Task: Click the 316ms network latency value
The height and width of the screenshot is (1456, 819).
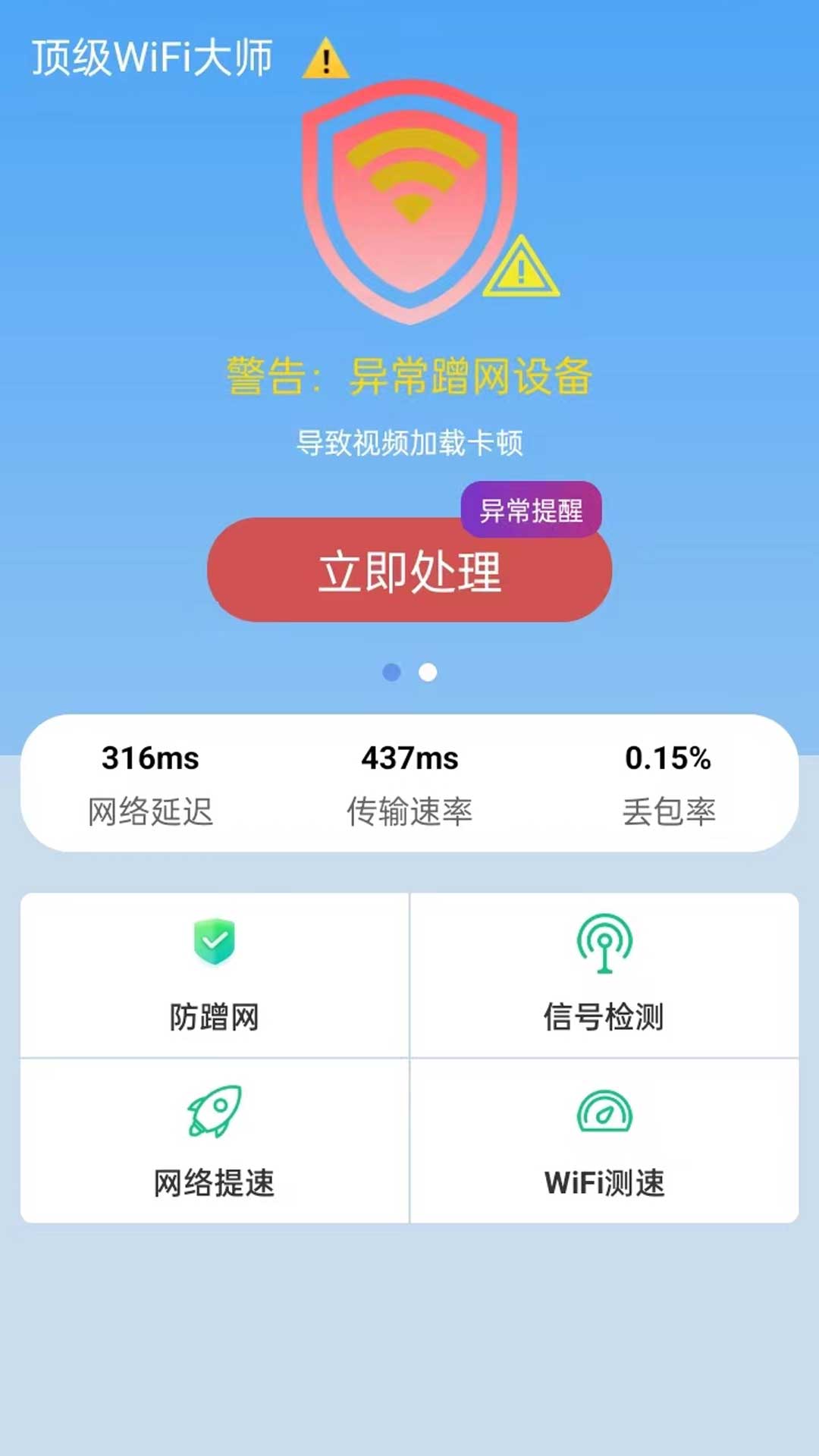Action: tap(149, 758)
